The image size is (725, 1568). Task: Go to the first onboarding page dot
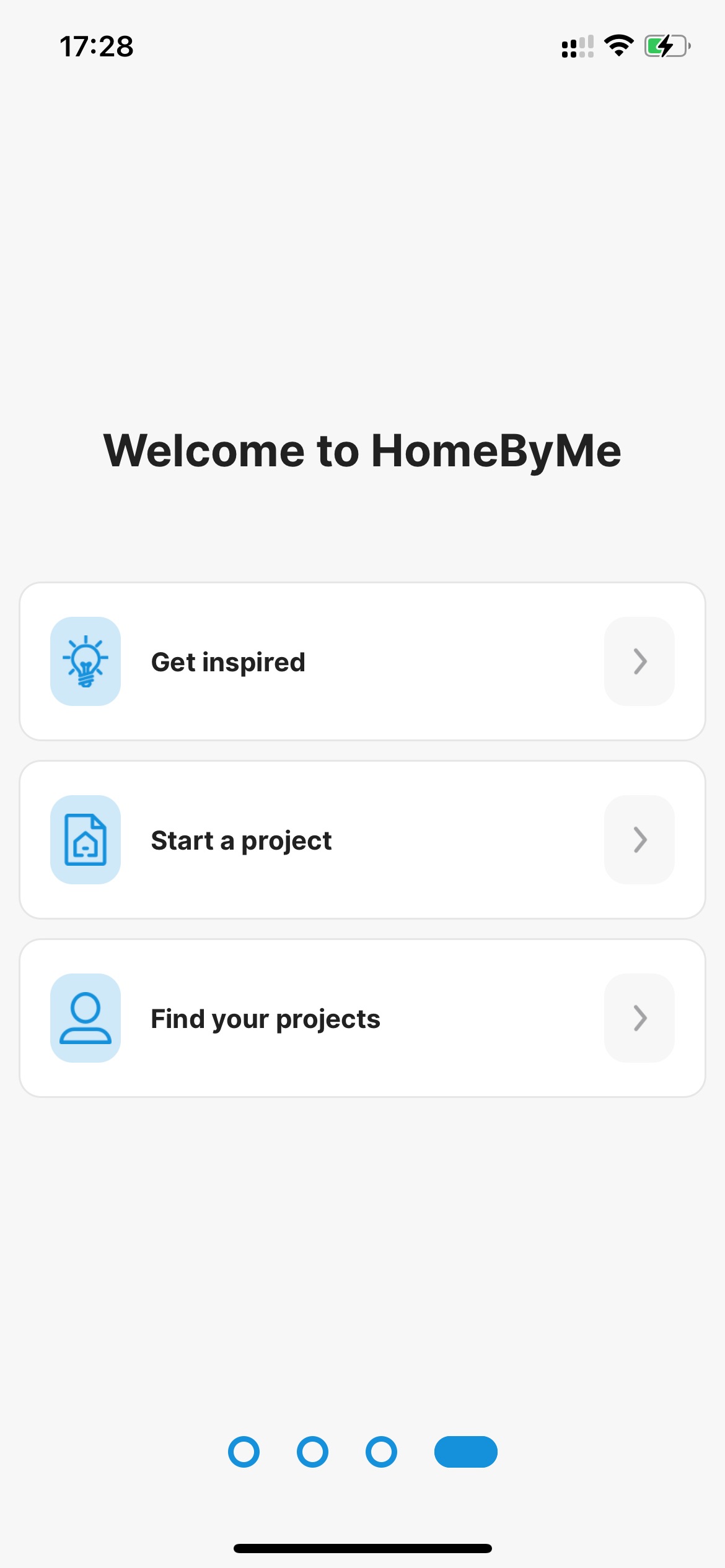244,1452
